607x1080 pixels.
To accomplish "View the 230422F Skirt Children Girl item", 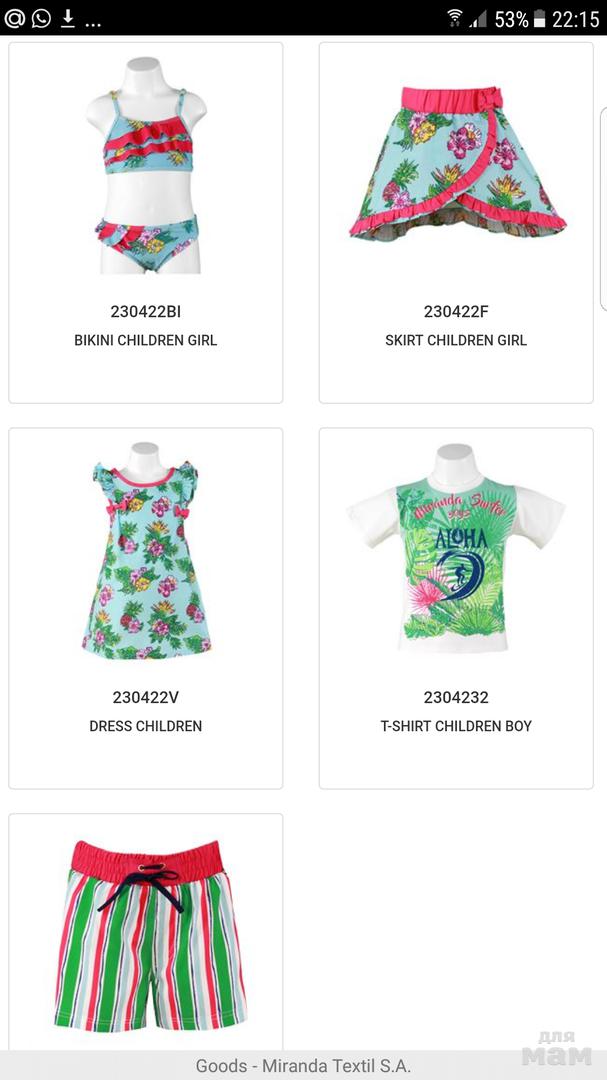I will click(x=456, y=220).
